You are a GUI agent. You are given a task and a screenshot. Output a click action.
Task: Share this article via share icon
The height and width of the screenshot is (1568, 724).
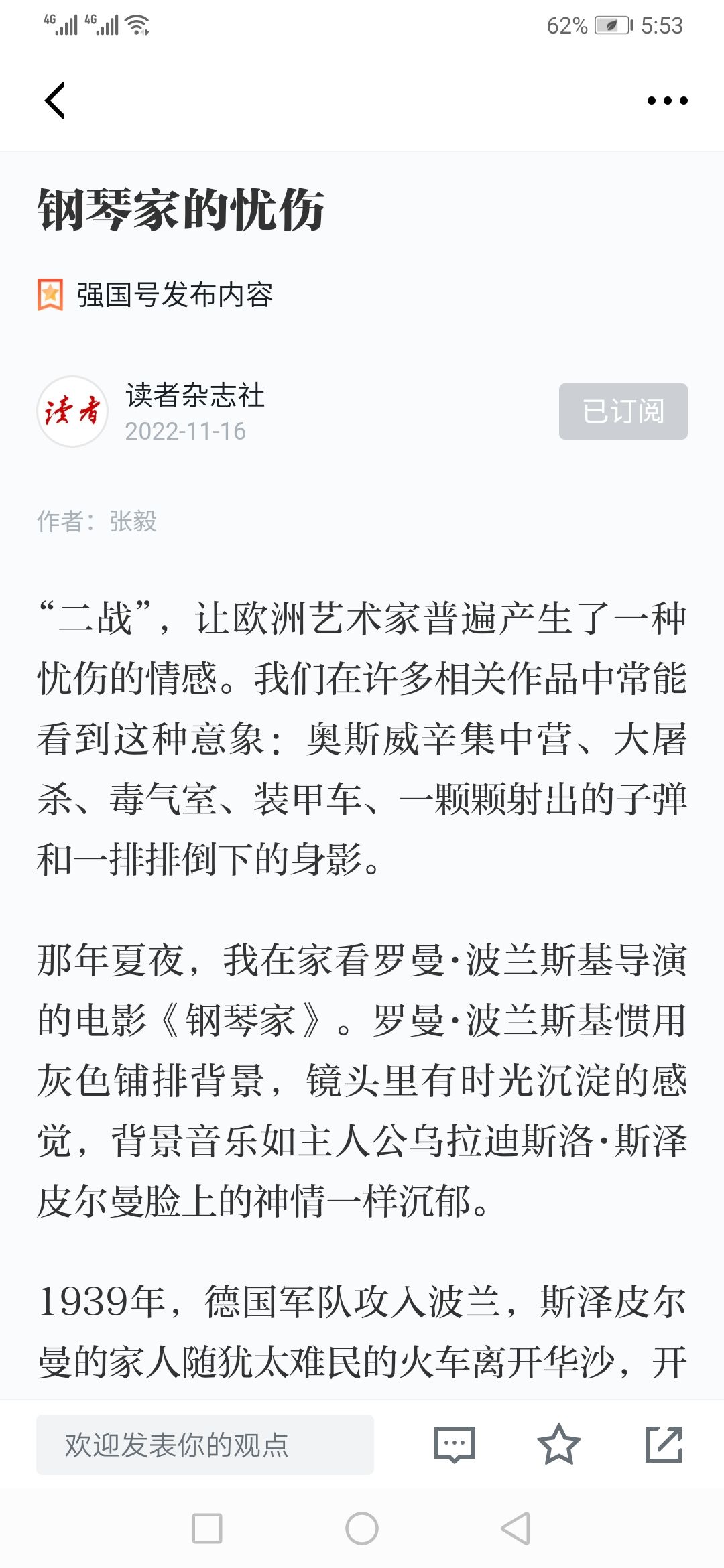pyautogui.click(x=664, y=1445)
